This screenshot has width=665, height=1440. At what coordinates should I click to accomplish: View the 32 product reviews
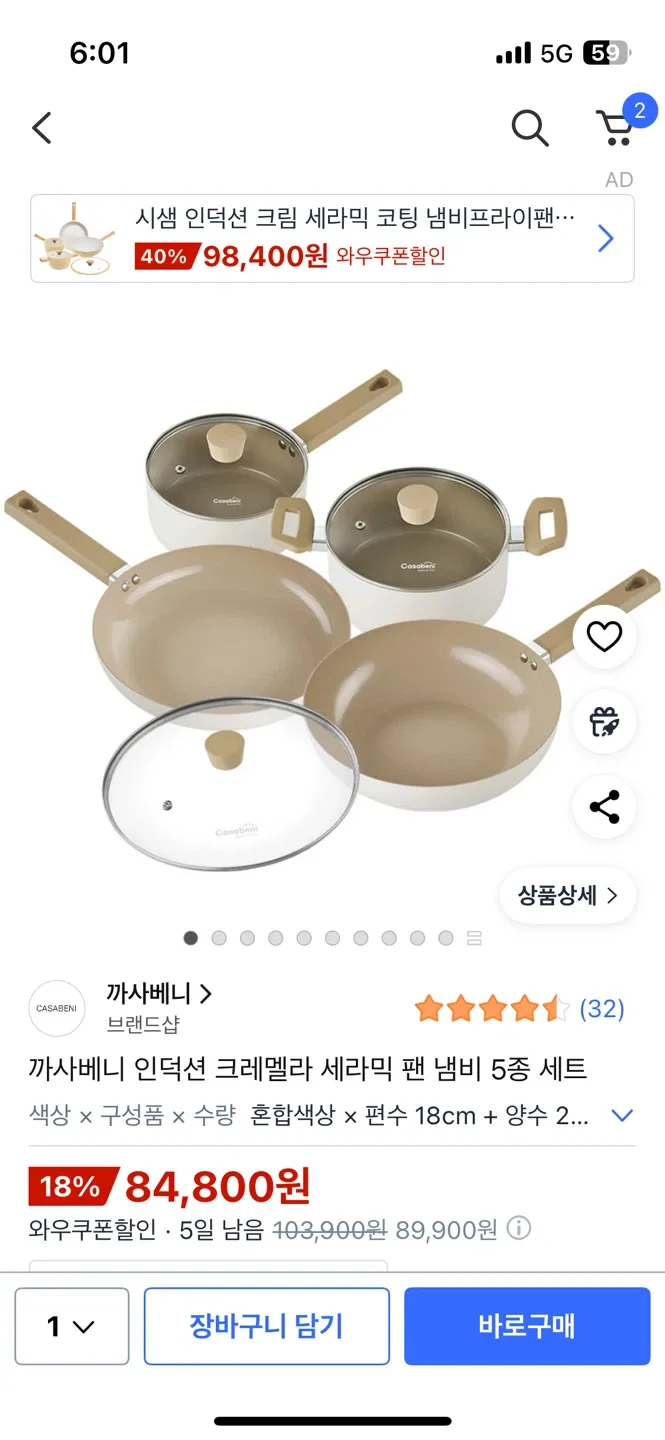(x=601, y=1008)
